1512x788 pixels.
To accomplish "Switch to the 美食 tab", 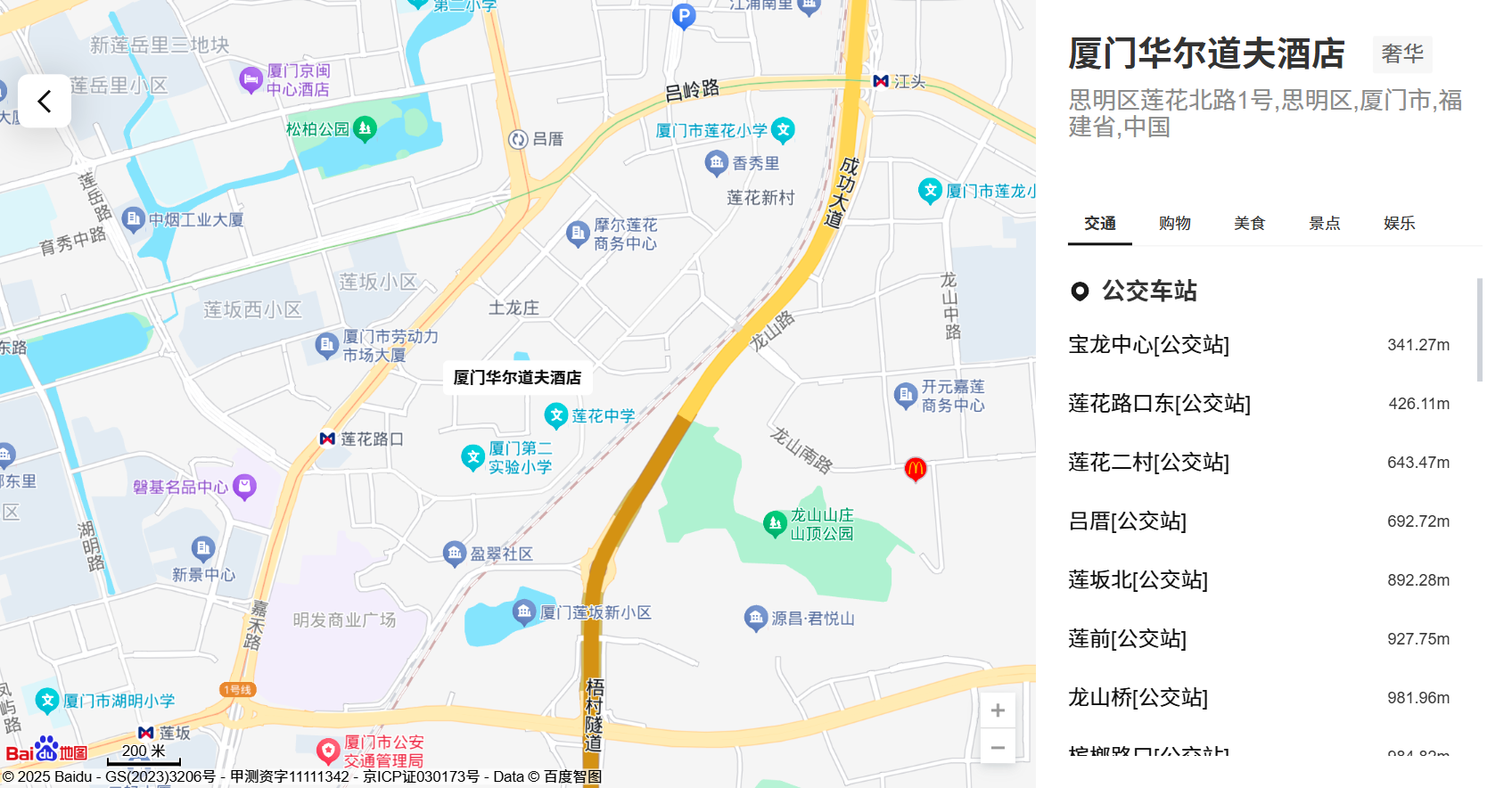I will point(1249,223).
